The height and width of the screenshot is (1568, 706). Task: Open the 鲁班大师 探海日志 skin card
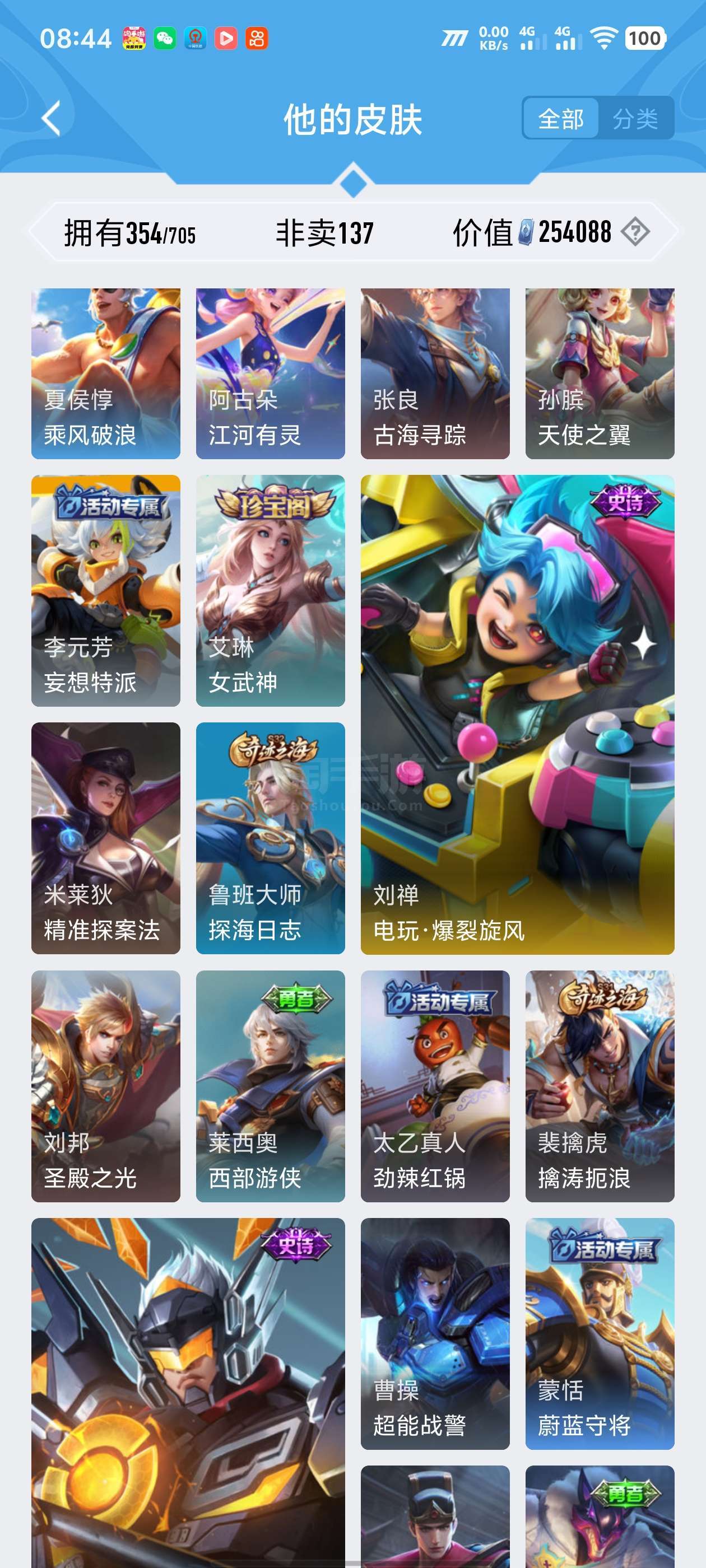coord(271,838)
